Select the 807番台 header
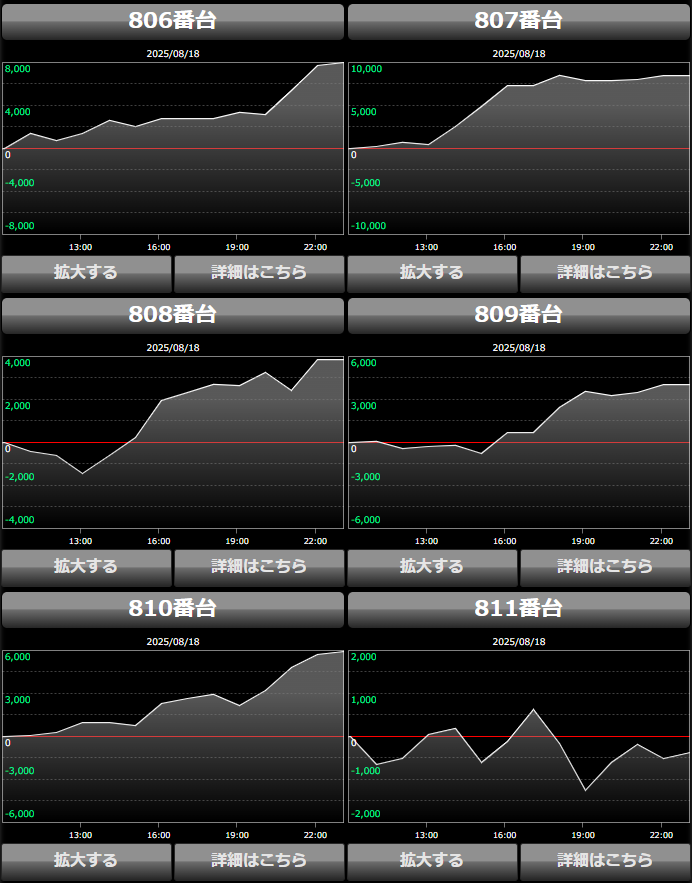The image size is (692, 883). click(519, 21)
